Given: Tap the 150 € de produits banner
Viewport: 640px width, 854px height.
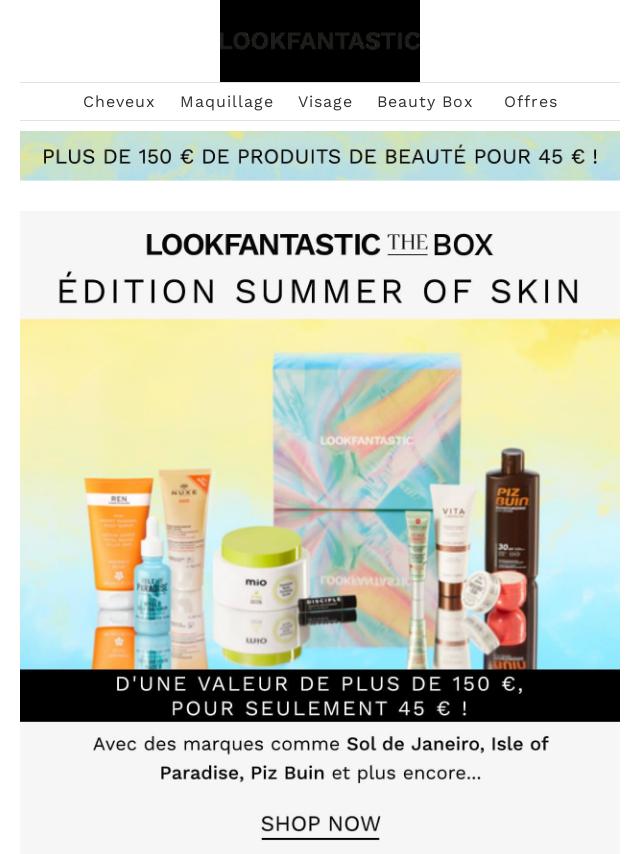Looking at the screenshot, I should [320, 156].
